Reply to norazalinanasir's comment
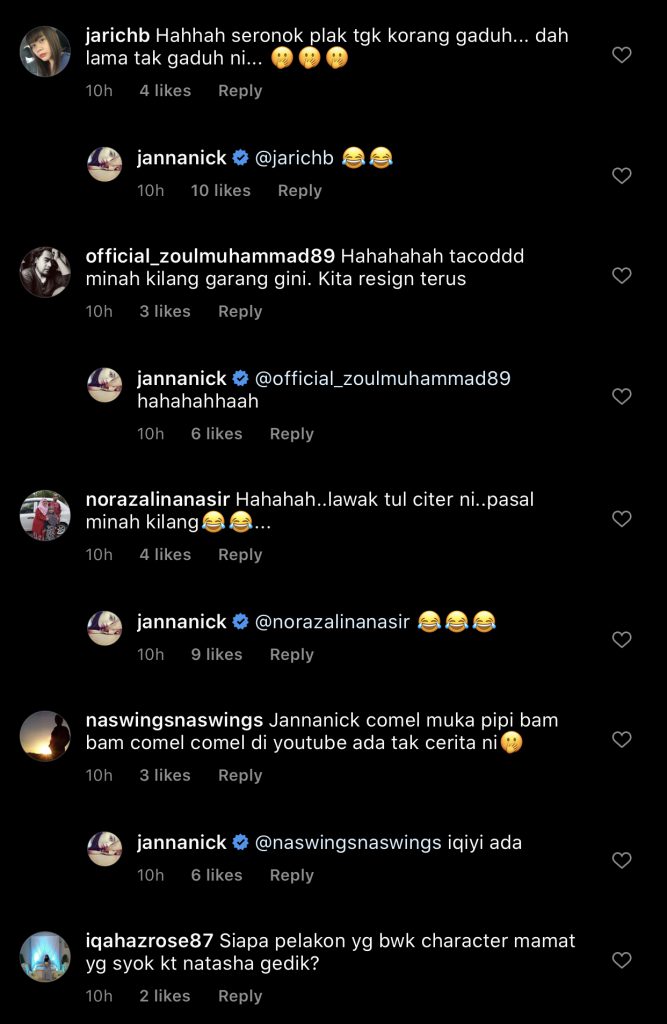667x1024 pixels. (x=240, y=555)
